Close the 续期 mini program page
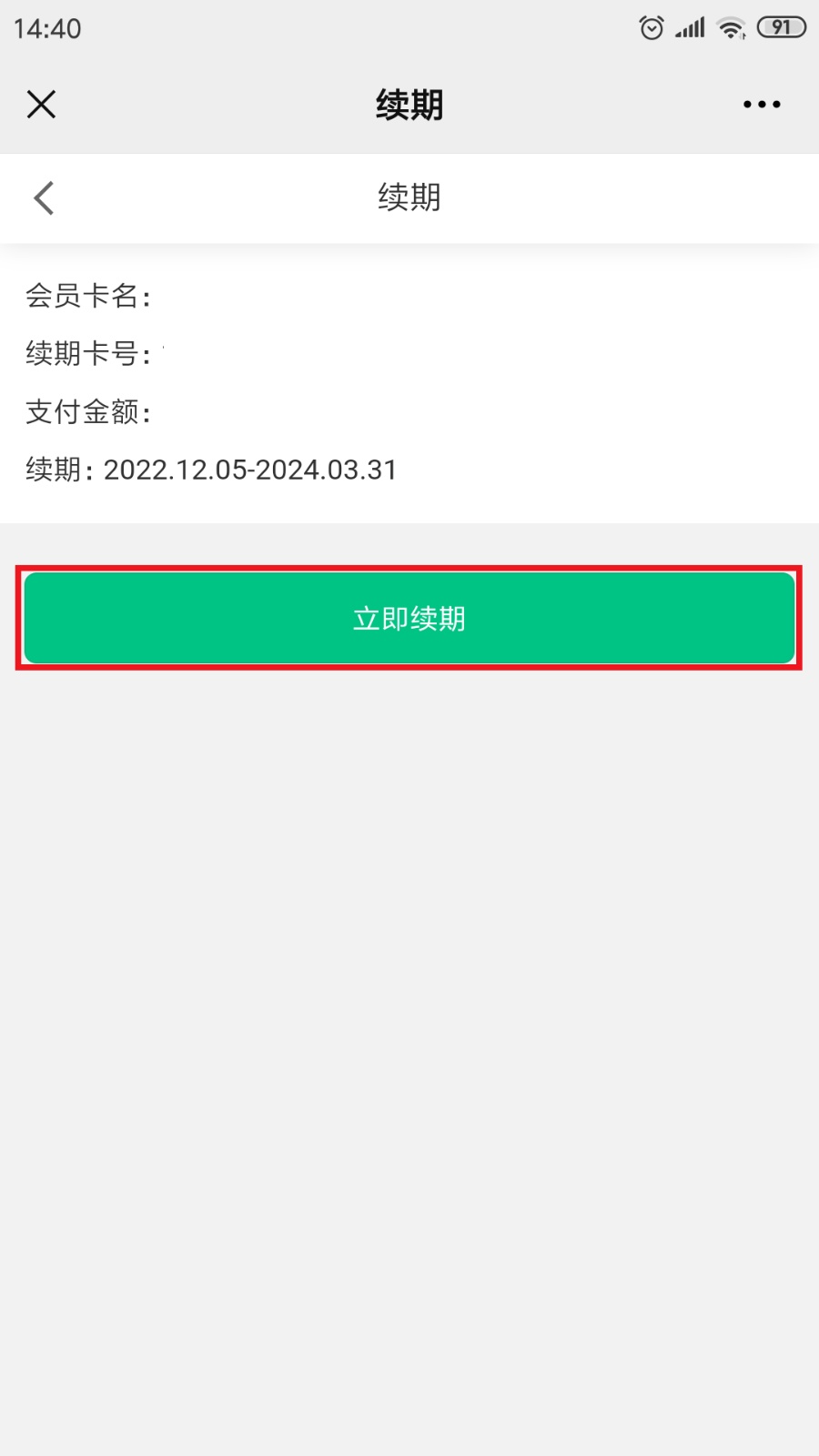Image resolution: width=819 pixels, height=1456 pixels. click(x=41, y=105)
